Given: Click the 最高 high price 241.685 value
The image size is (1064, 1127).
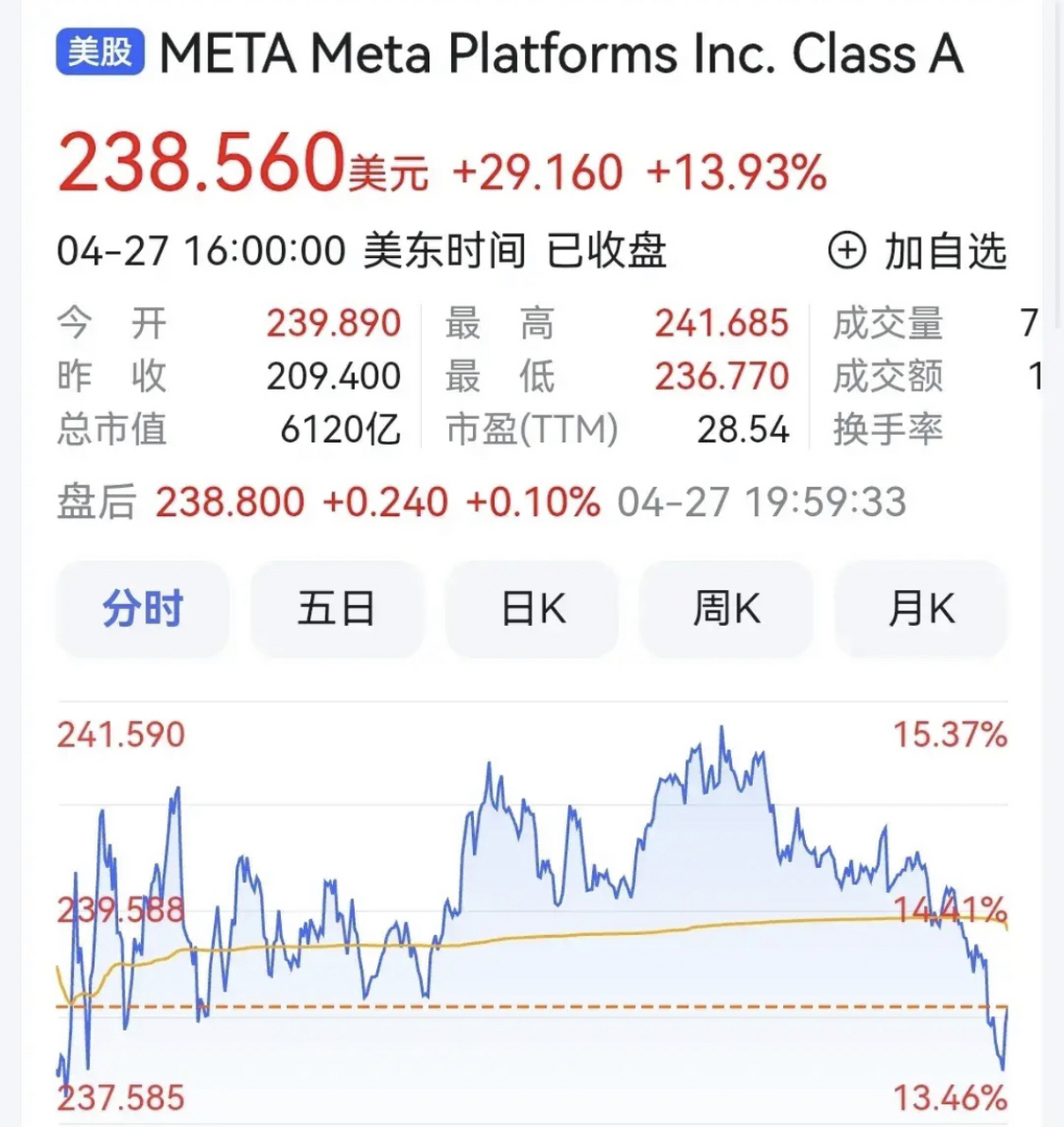Looking at the screenshot, I should pos(722,323).
